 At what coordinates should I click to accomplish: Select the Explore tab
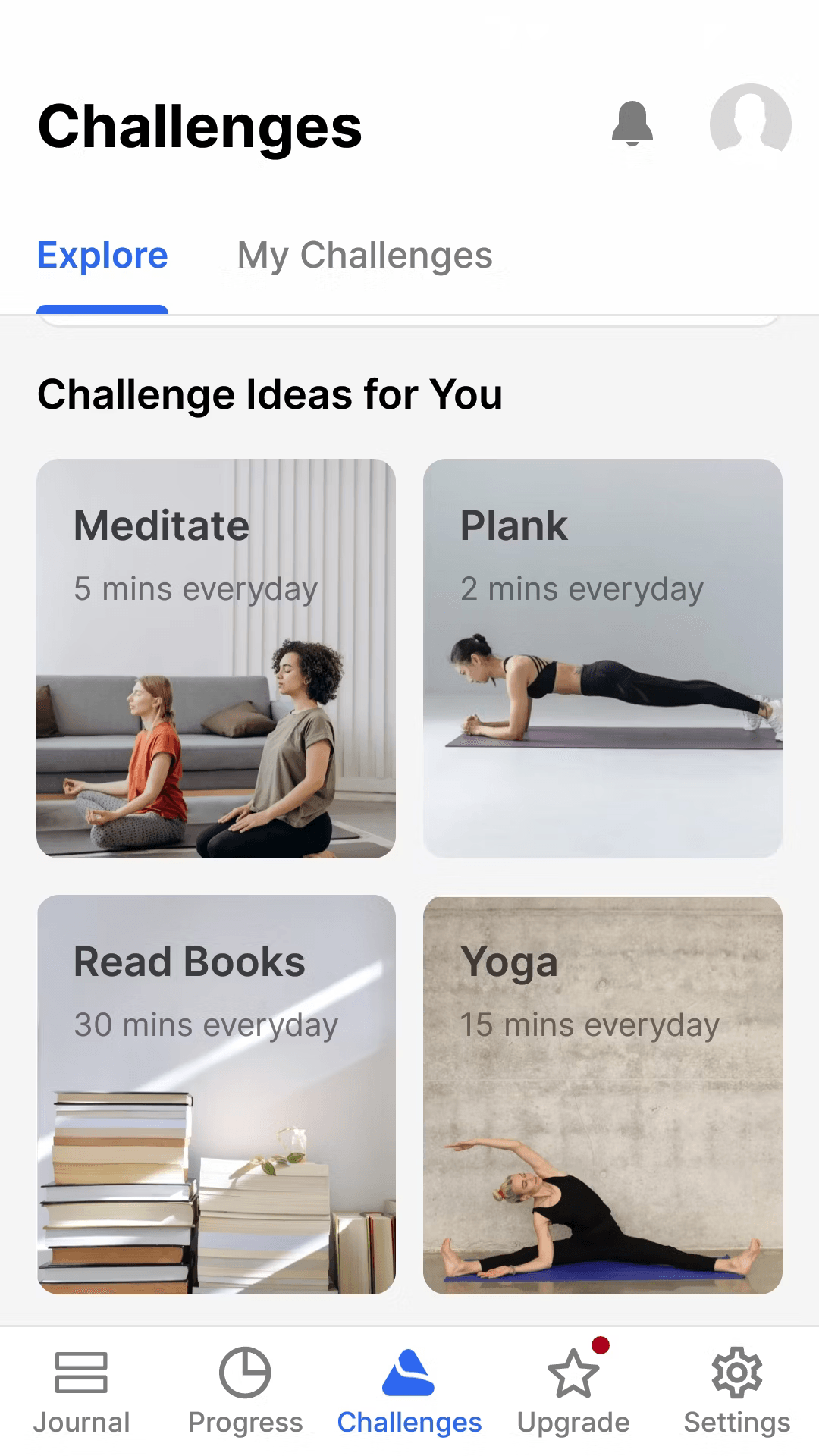[102, 256]
